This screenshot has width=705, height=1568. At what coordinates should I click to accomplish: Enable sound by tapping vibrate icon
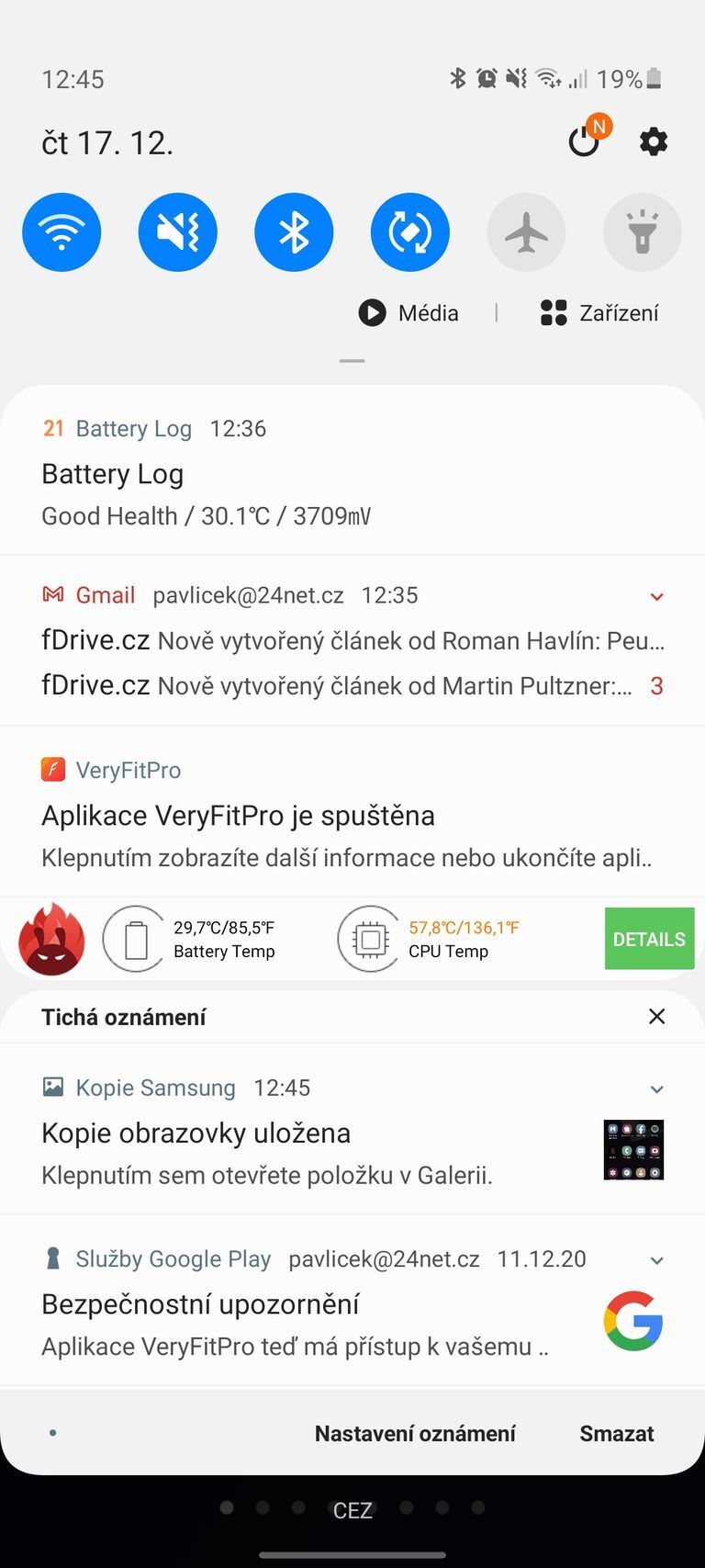click(177, 231)
